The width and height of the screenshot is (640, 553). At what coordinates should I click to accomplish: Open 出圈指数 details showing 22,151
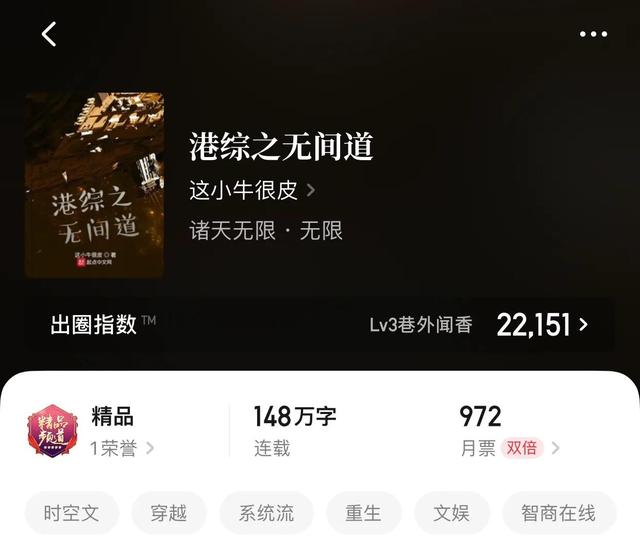click(541, 325)
